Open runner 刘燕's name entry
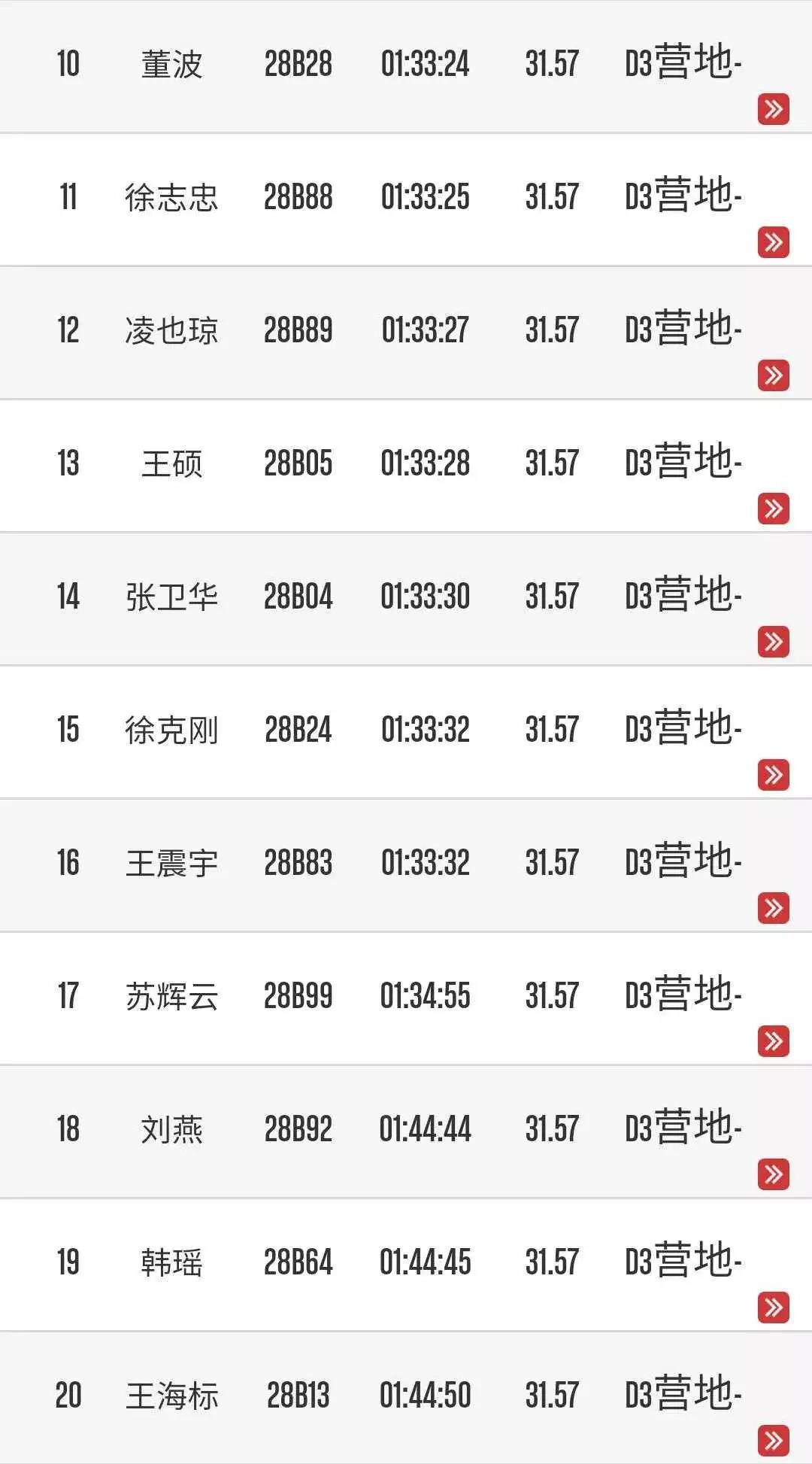Viewport: 812px width, 1464px height. (171, 1129)
